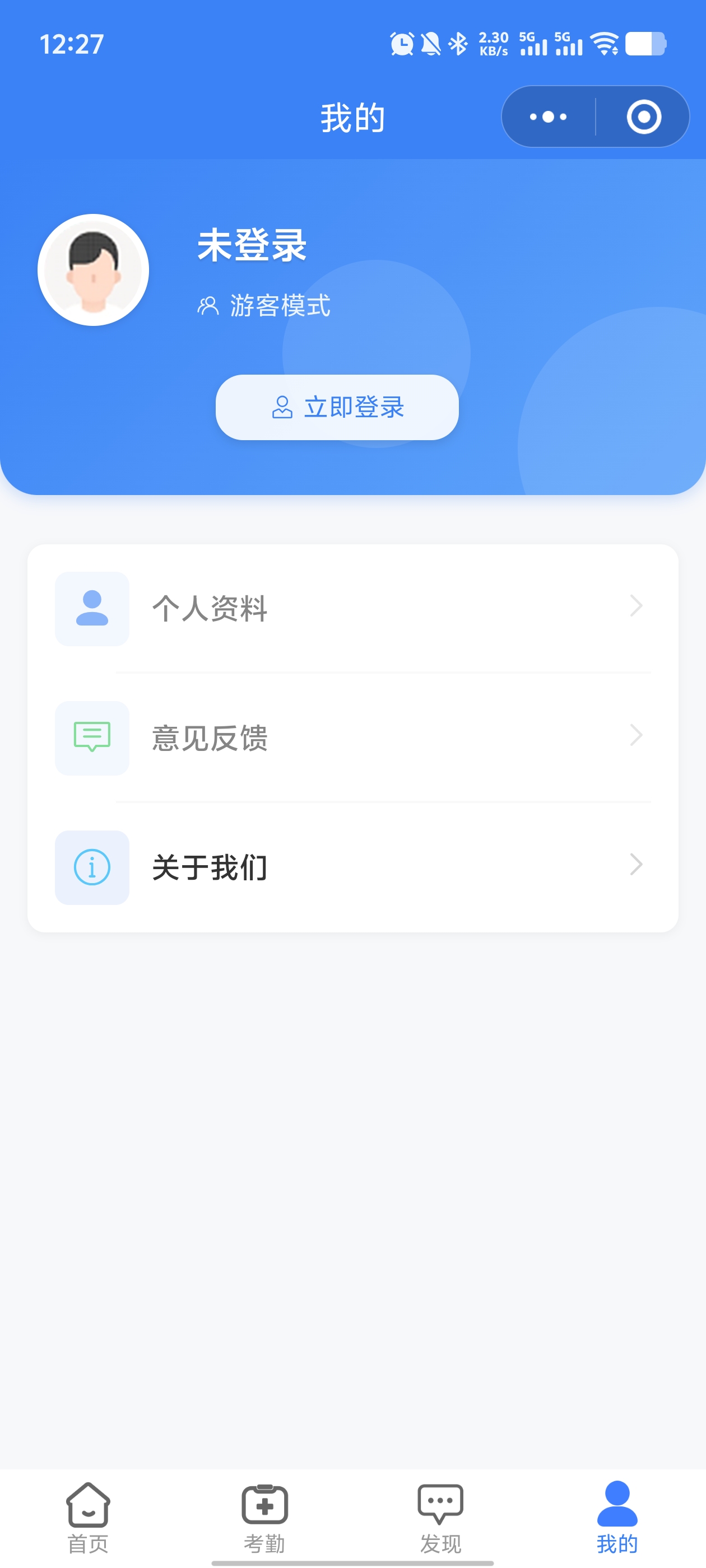Click the 游客模式 label
This screenshot has height=1568, width=706.
(281, 307)
